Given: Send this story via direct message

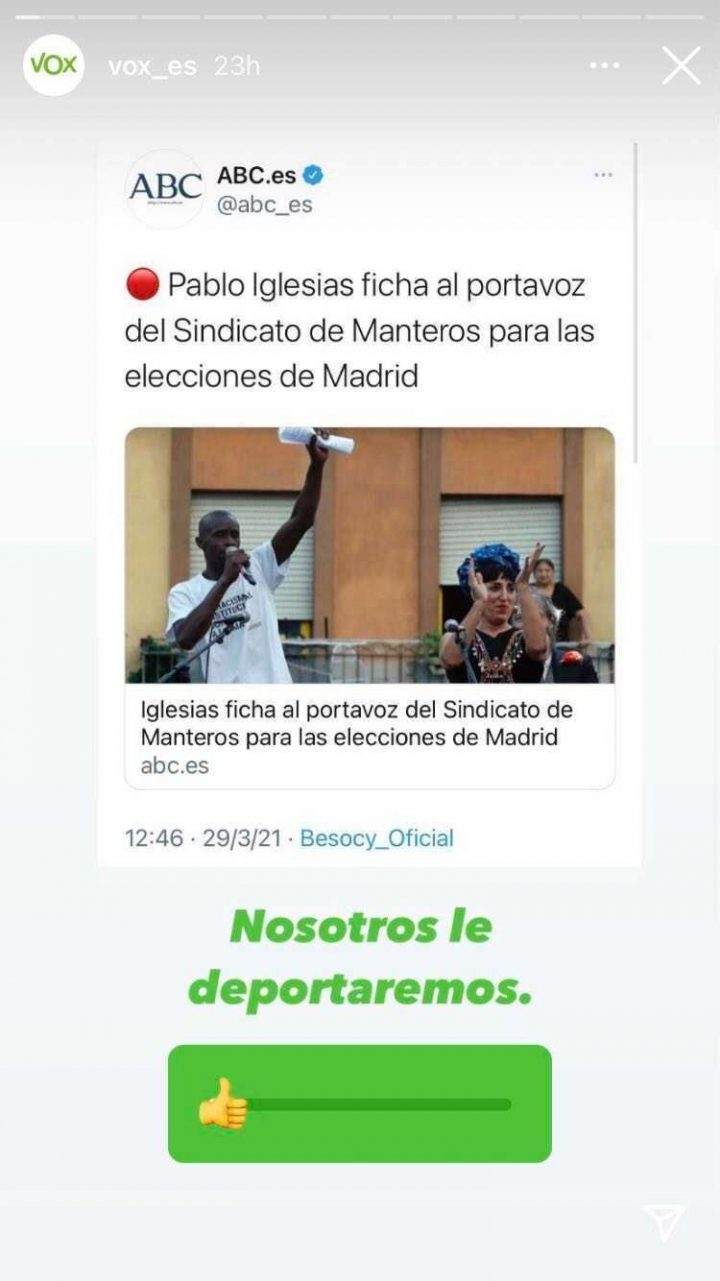Looking at the screenshot, I should [664, 1222].
